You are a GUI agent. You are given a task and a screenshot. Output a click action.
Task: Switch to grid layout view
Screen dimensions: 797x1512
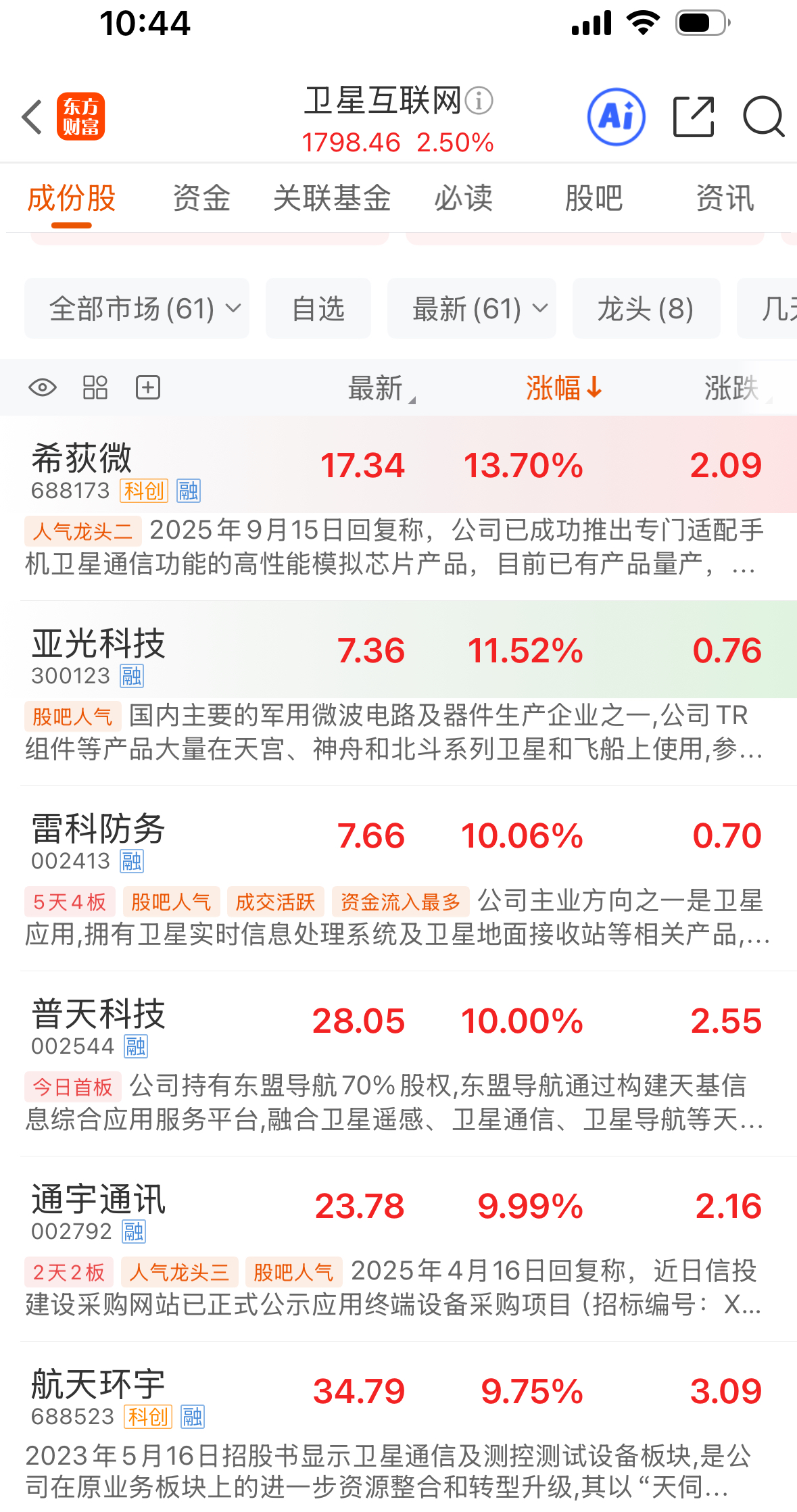click(95, 388)
